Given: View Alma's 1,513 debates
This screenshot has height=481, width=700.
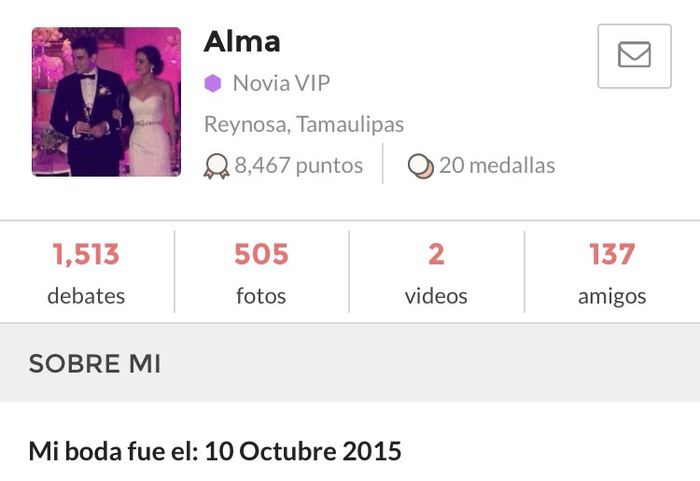Looking at the screenshot, I should point(86,272).
